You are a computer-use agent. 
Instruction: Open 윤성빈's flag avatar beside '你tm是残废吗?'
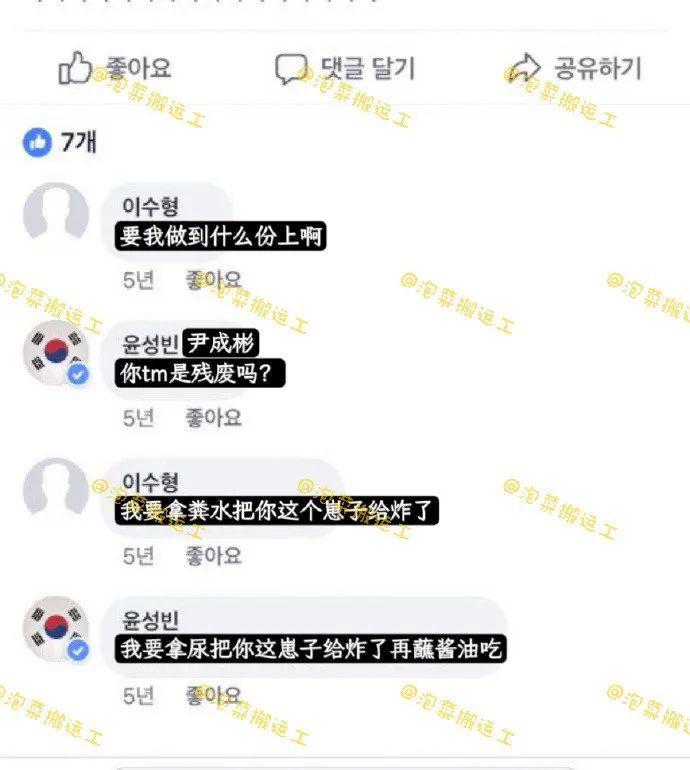click(56, 353)
